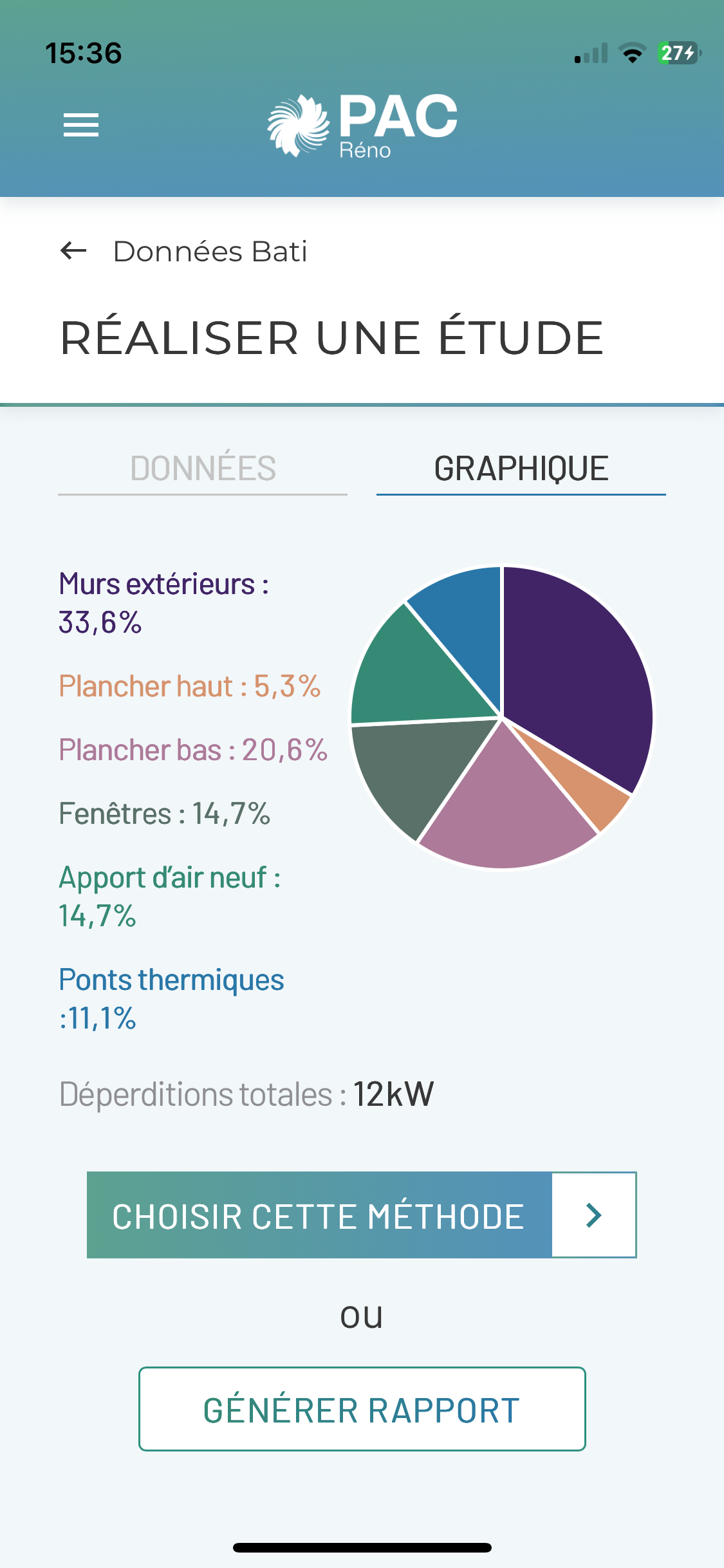Go back to Données Bati
This screenshot has width=724, height=1568.
[x=73, y=251]
